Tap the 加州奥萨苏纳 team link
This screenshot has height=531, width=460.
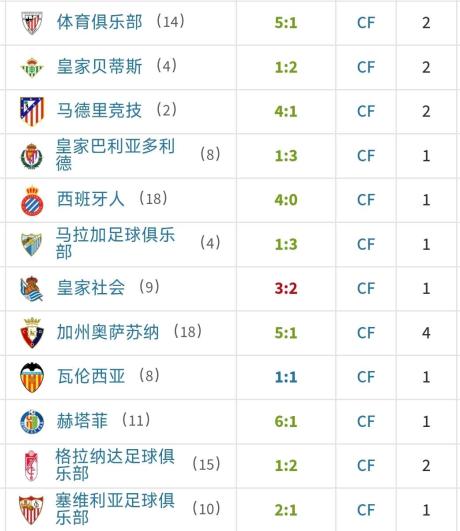108,332
